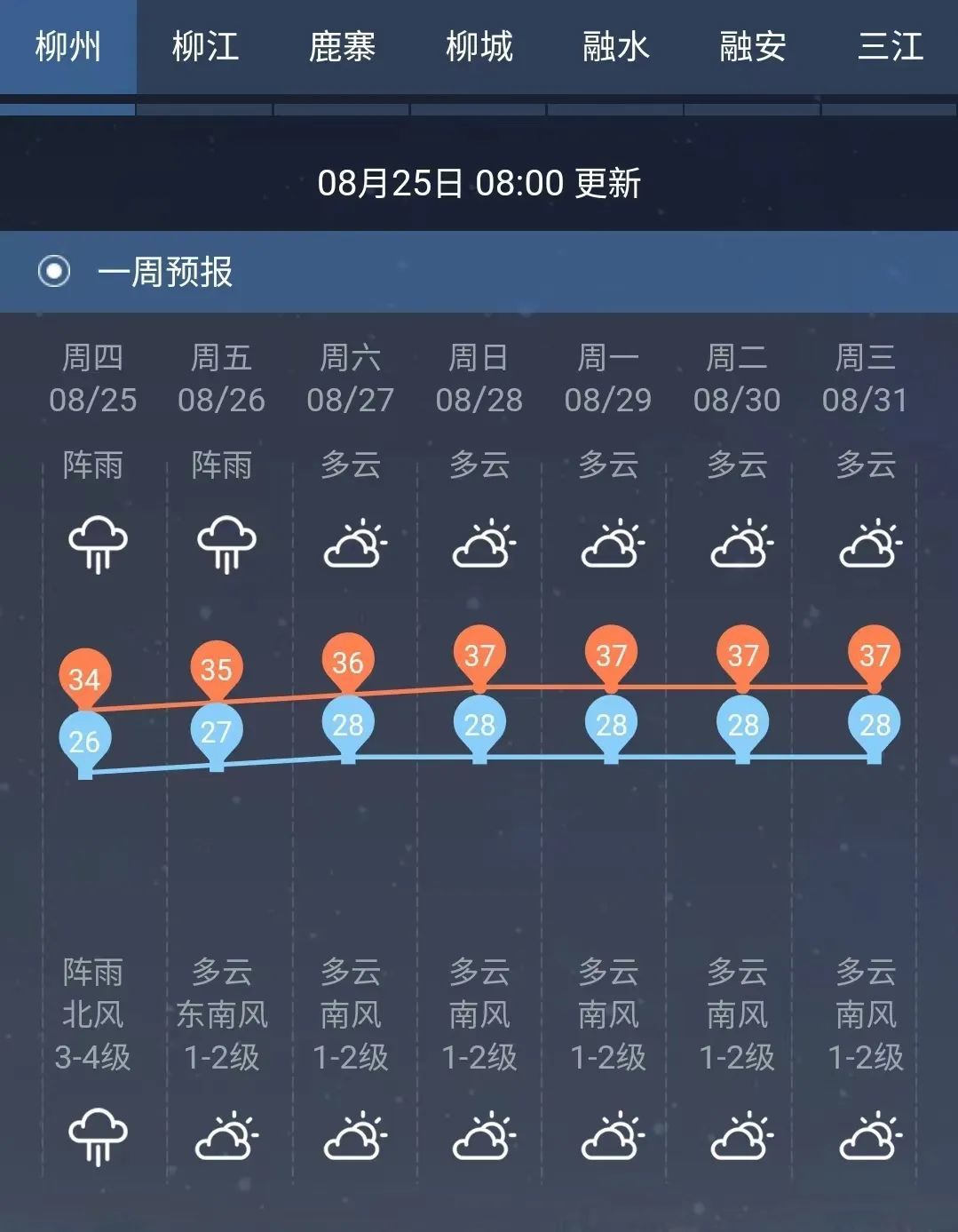This screenshot has height=1232, width=958.
Task: Tap the low temperature bubble showing 26
Action: coord(85,739)
